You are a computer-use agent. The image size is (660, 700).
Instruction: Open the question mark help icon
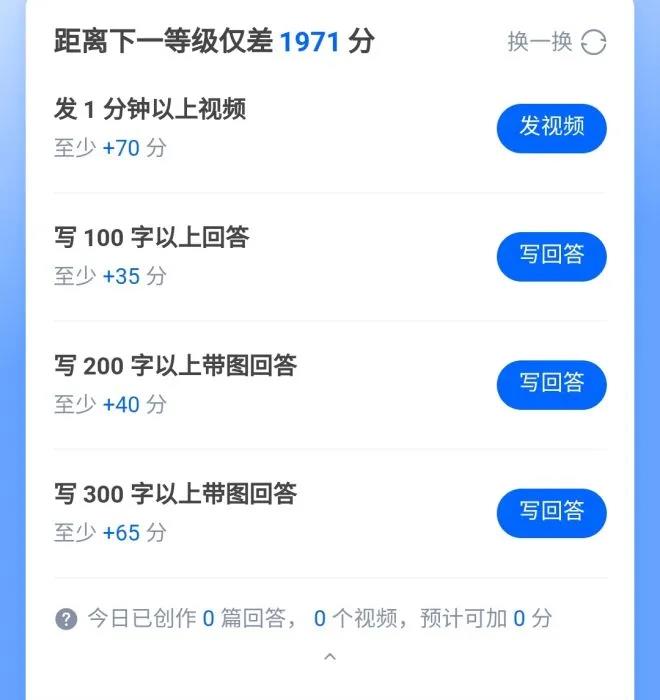(x=66, y=619)
